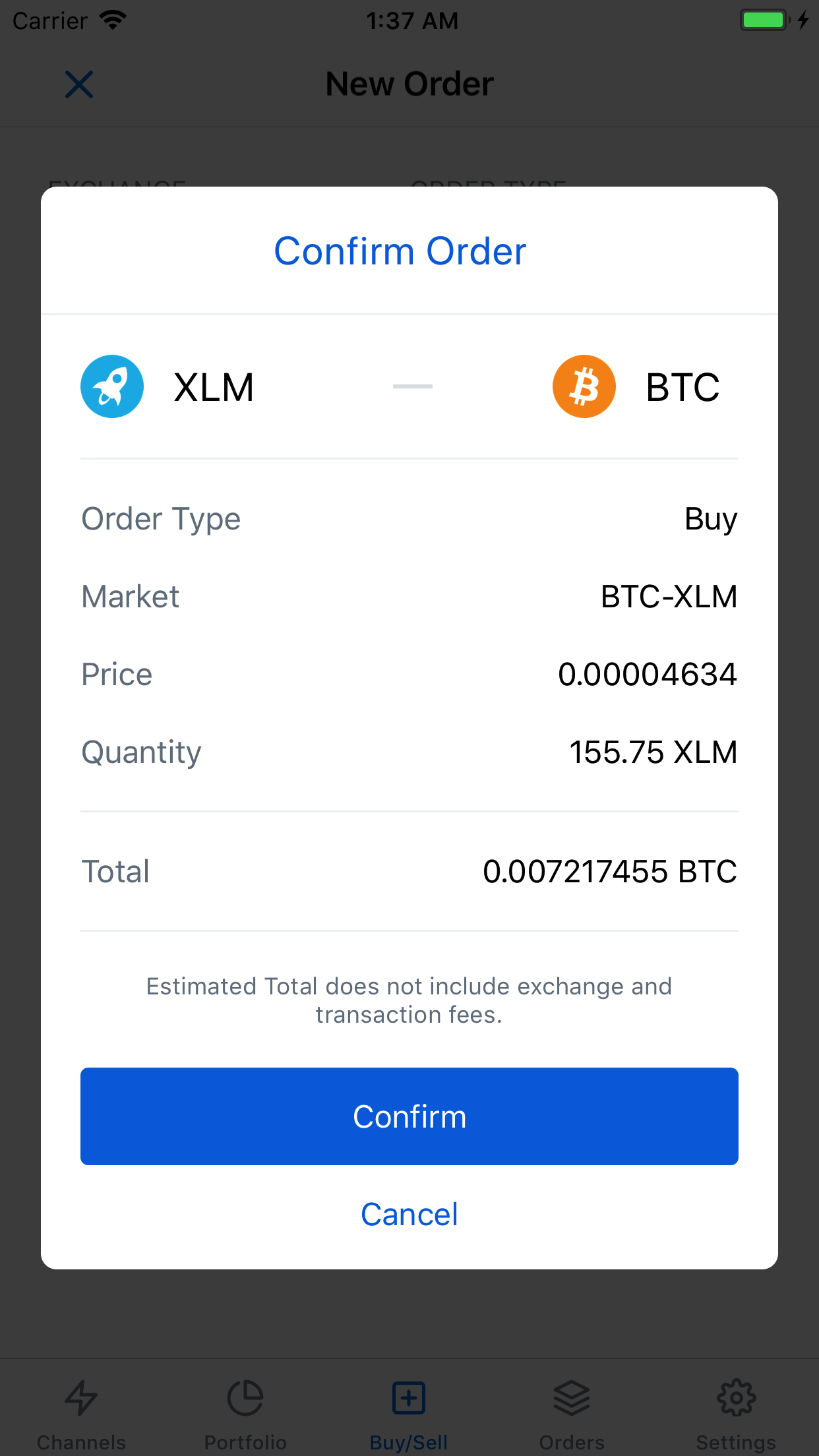Screen dimensions: 819x1456
Task: Switch to the Channels tab
Action: tap(82, 1418)
